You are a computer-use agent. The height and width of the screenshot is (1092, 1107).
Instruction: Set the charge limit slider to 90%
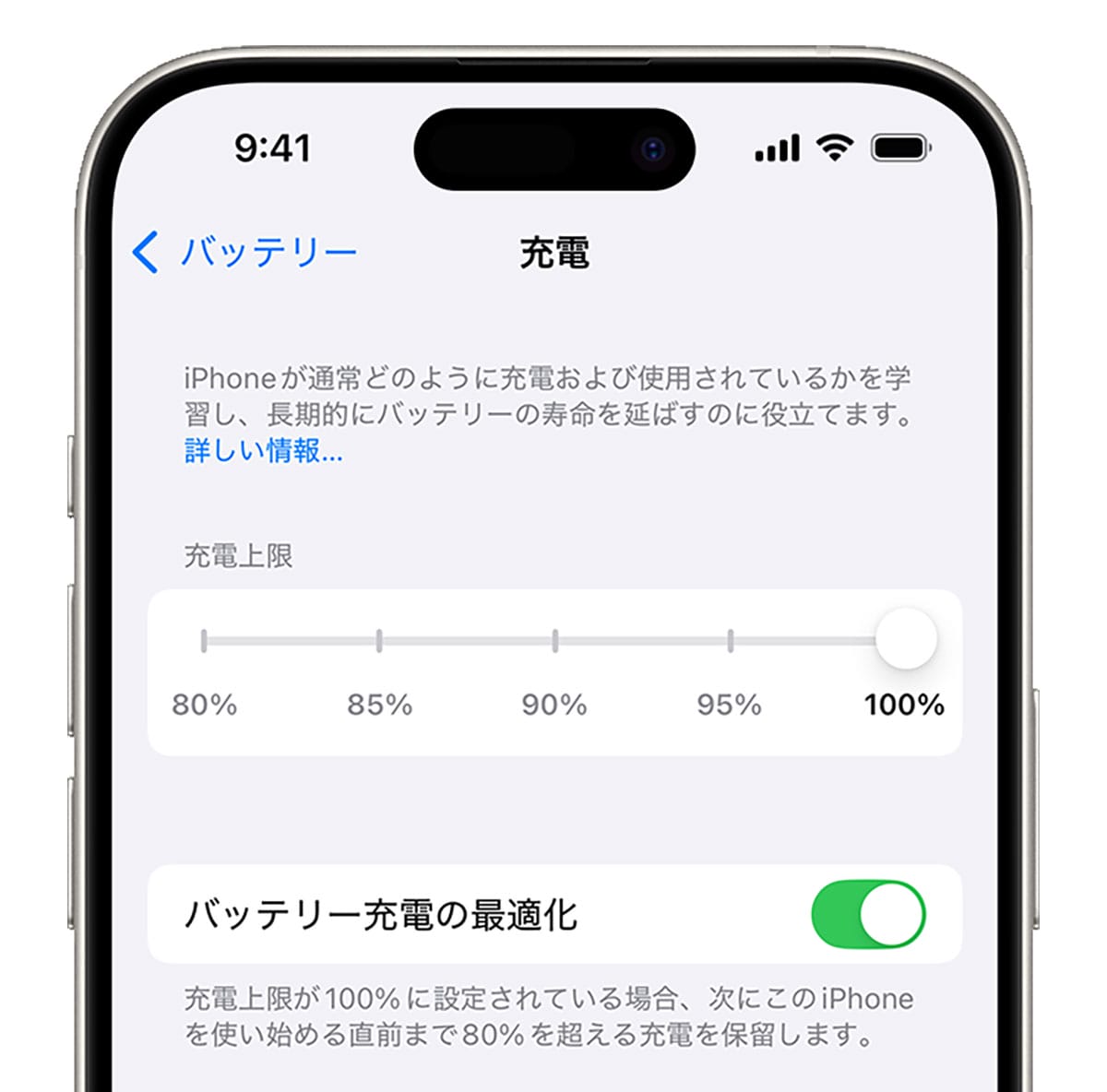(x=554, y=640)
